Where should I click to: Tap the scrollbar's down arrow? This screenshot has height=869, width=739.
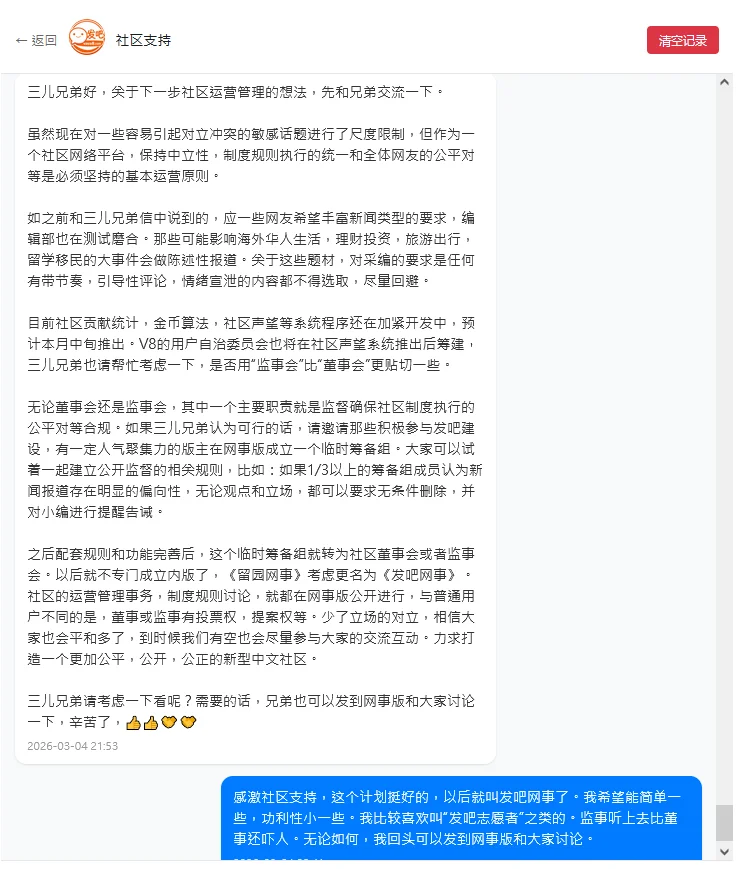click(x=725, y=851)
